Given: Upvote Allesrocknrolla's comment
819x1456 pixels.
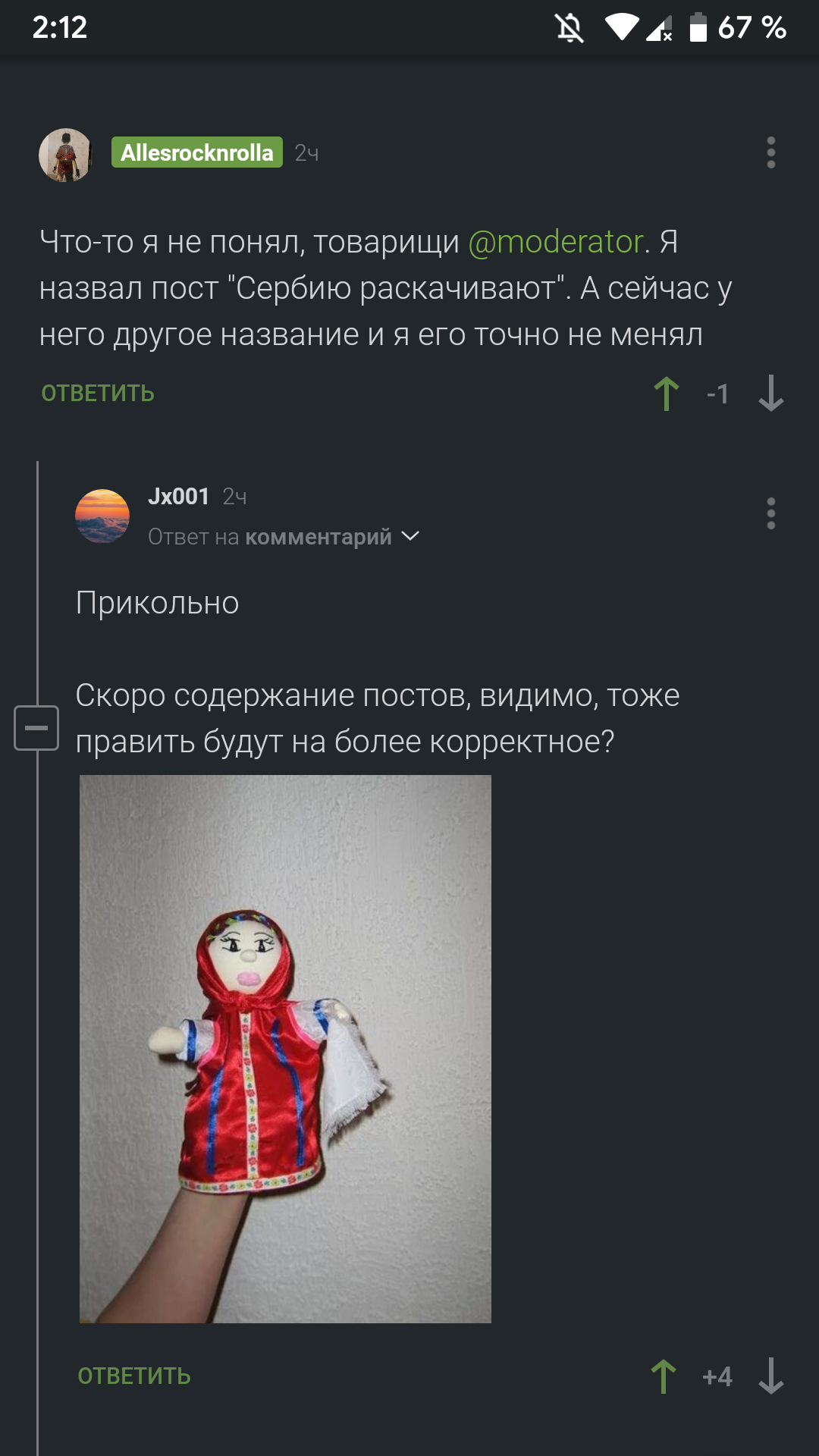Looking at the screenshot, I should 666,394.
